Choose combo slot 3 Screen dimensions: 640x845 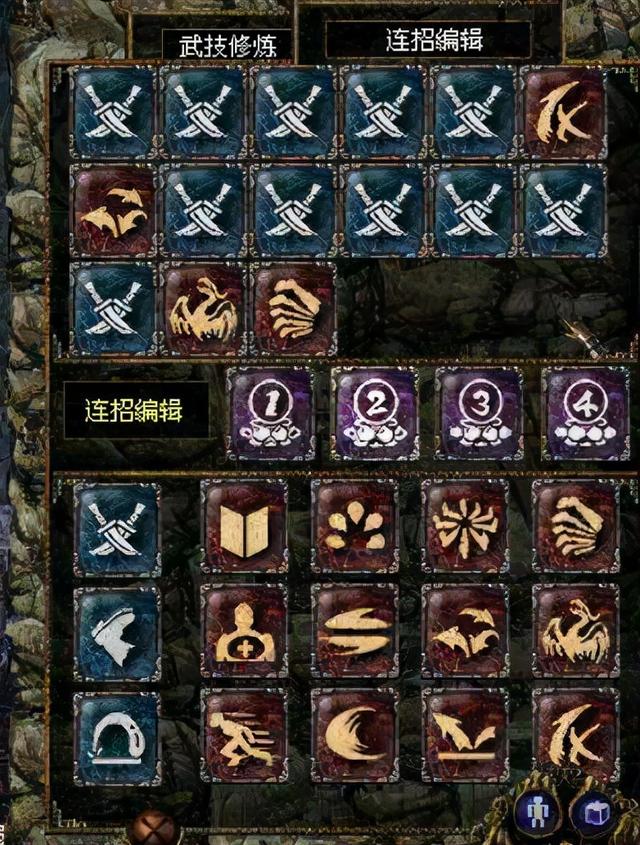pos(479,413)
